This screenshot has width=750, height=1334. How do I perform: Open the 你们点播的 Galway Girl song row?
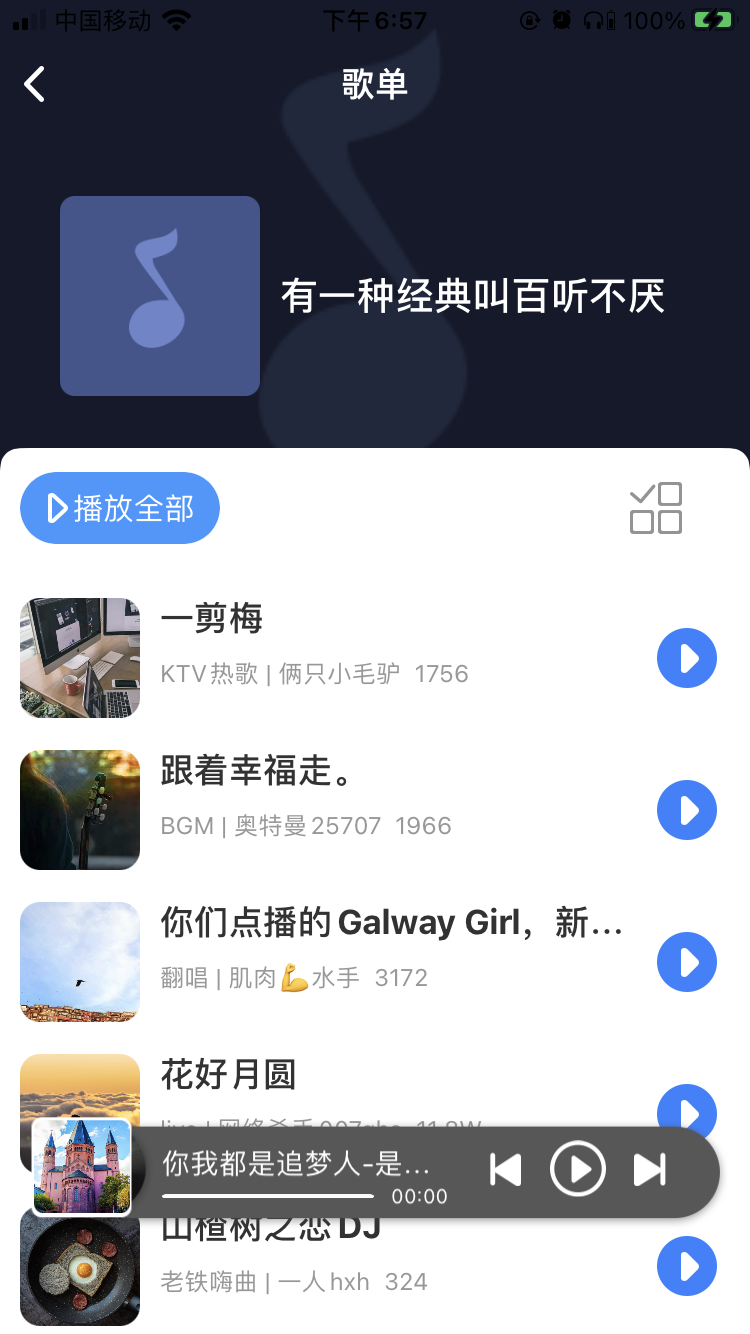390,949
